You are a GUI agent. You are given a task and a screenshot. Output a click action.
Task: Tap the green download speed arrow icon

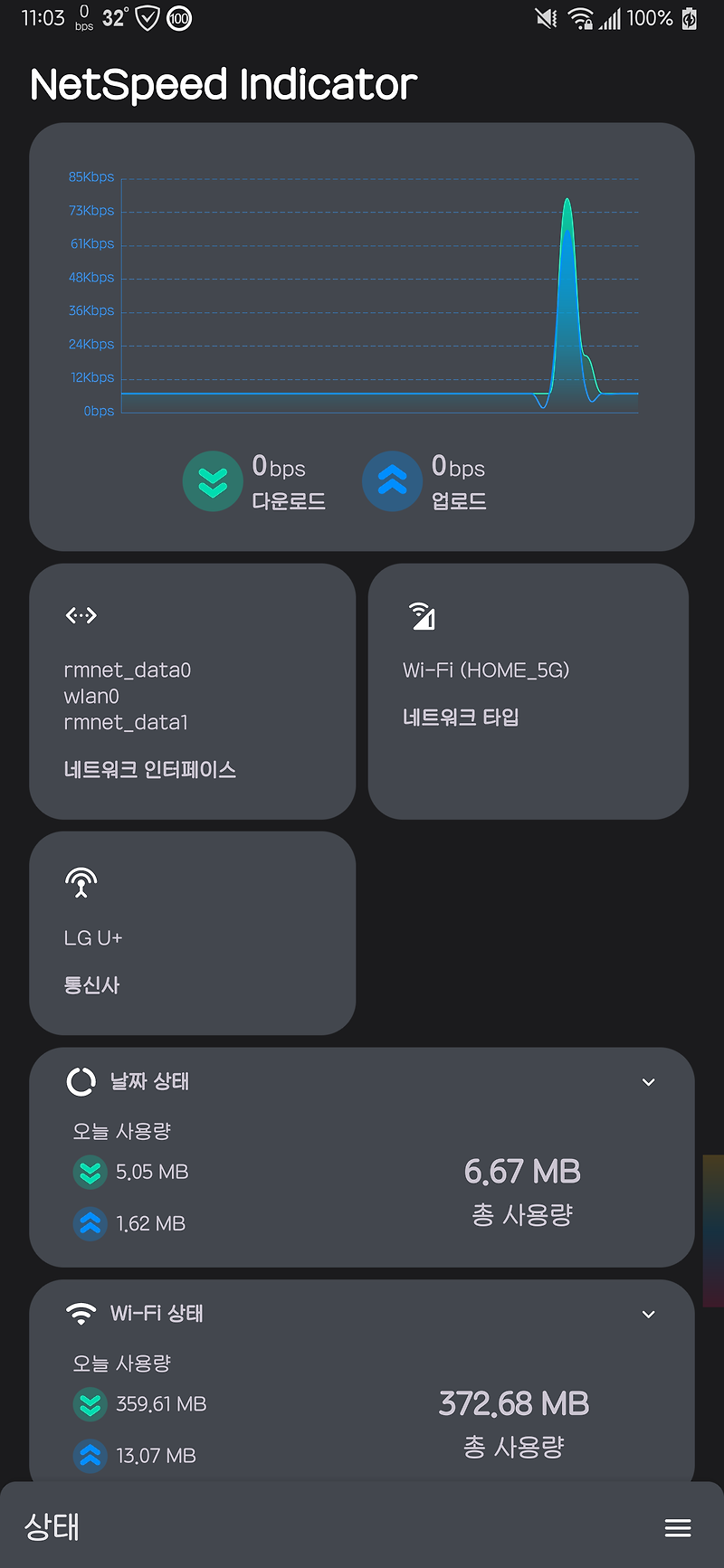[x=213, y=481]
